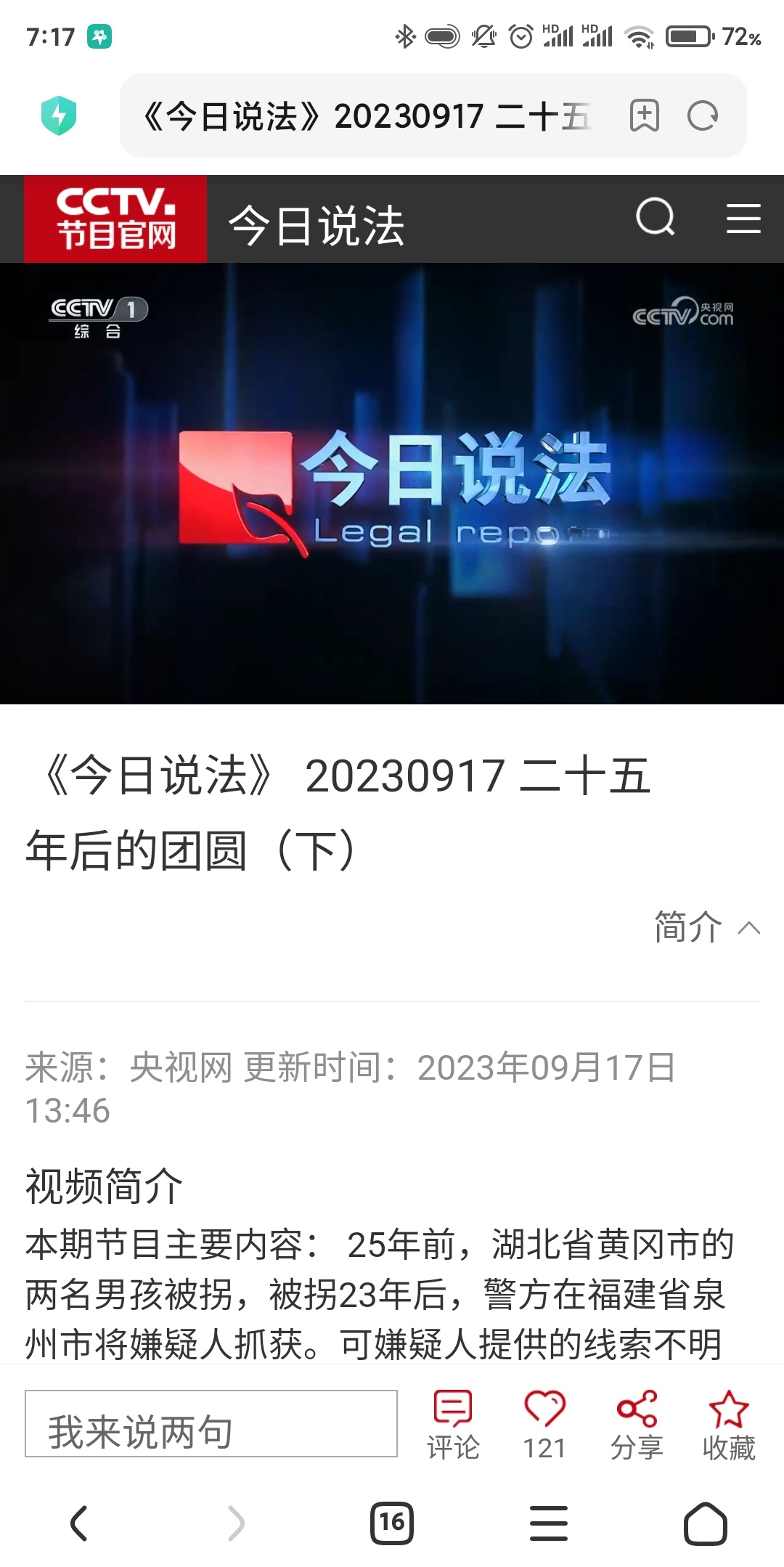Tap the 我来说两句 comment box
Screen dimensions: 784x1567
pos(211,1424)
